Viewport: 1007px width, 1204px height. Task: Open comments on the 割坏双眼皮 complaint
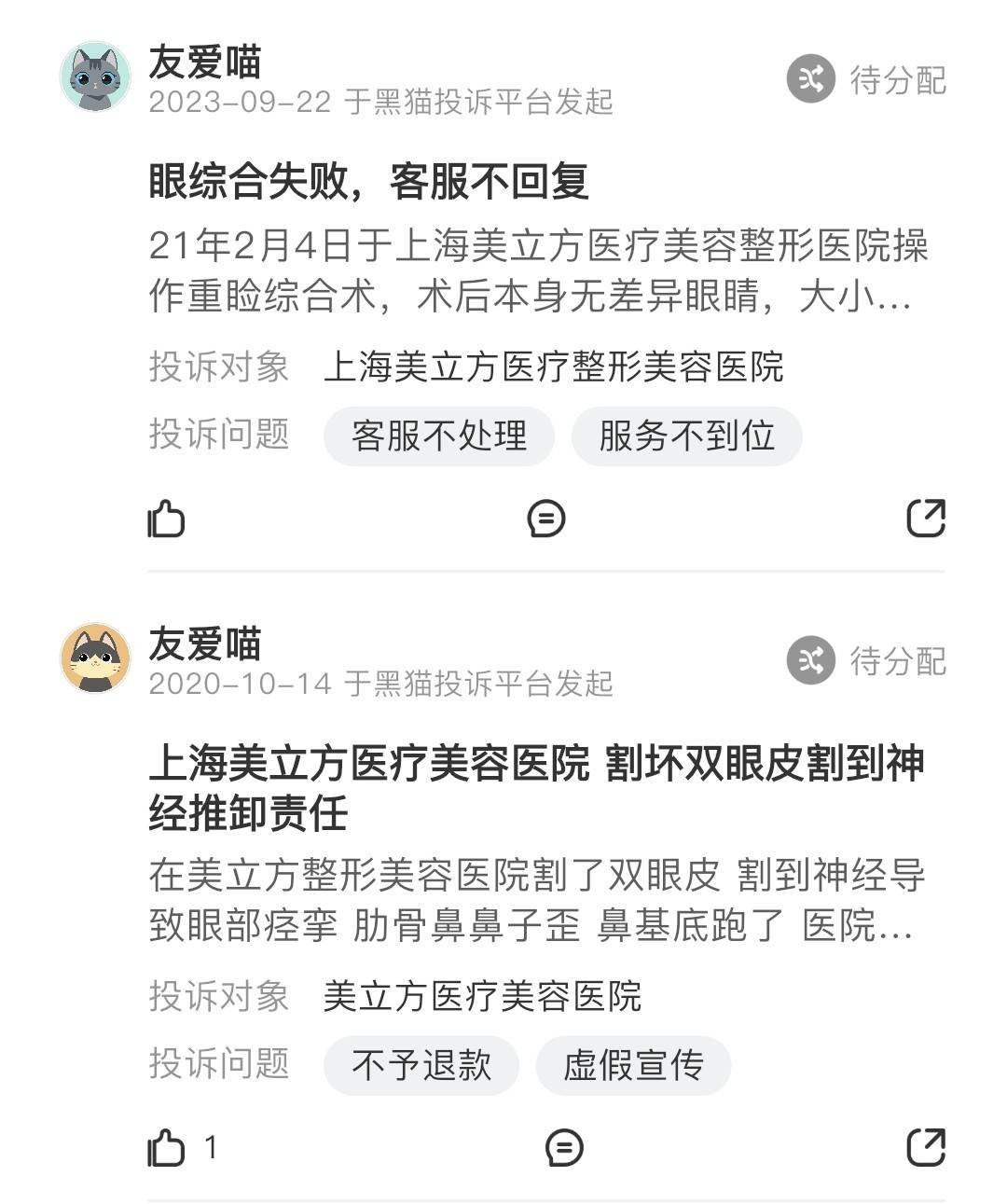[564, 1148]
